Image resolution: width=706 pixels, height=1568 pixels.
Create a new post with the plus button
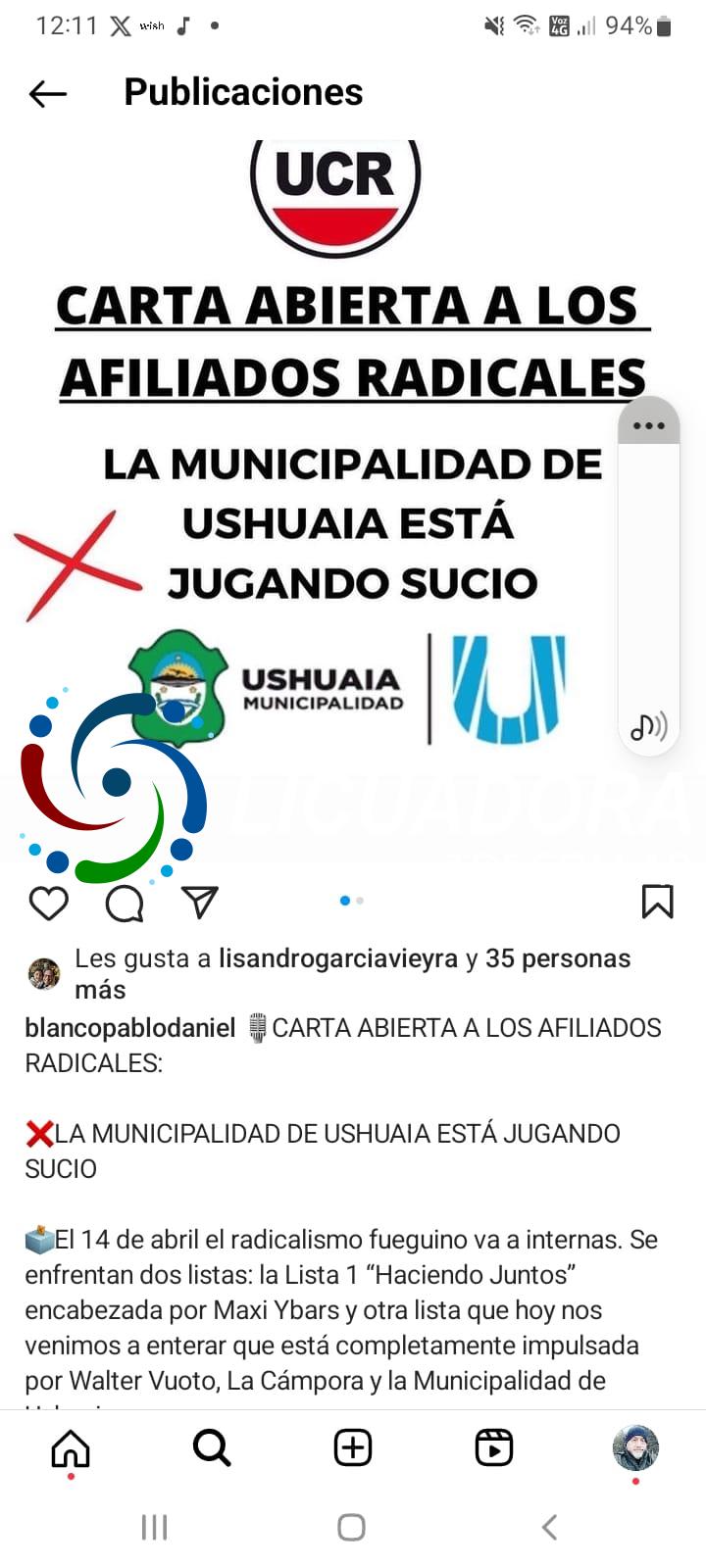coord(353,1447)
